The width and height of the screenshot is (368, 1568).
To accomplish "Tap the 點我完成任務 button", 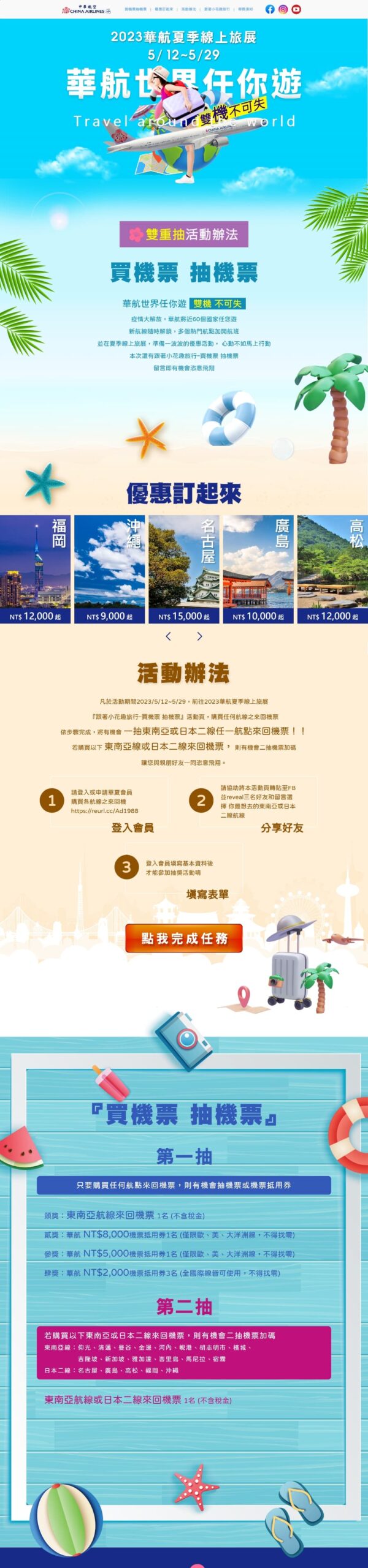I will point(184,938).
